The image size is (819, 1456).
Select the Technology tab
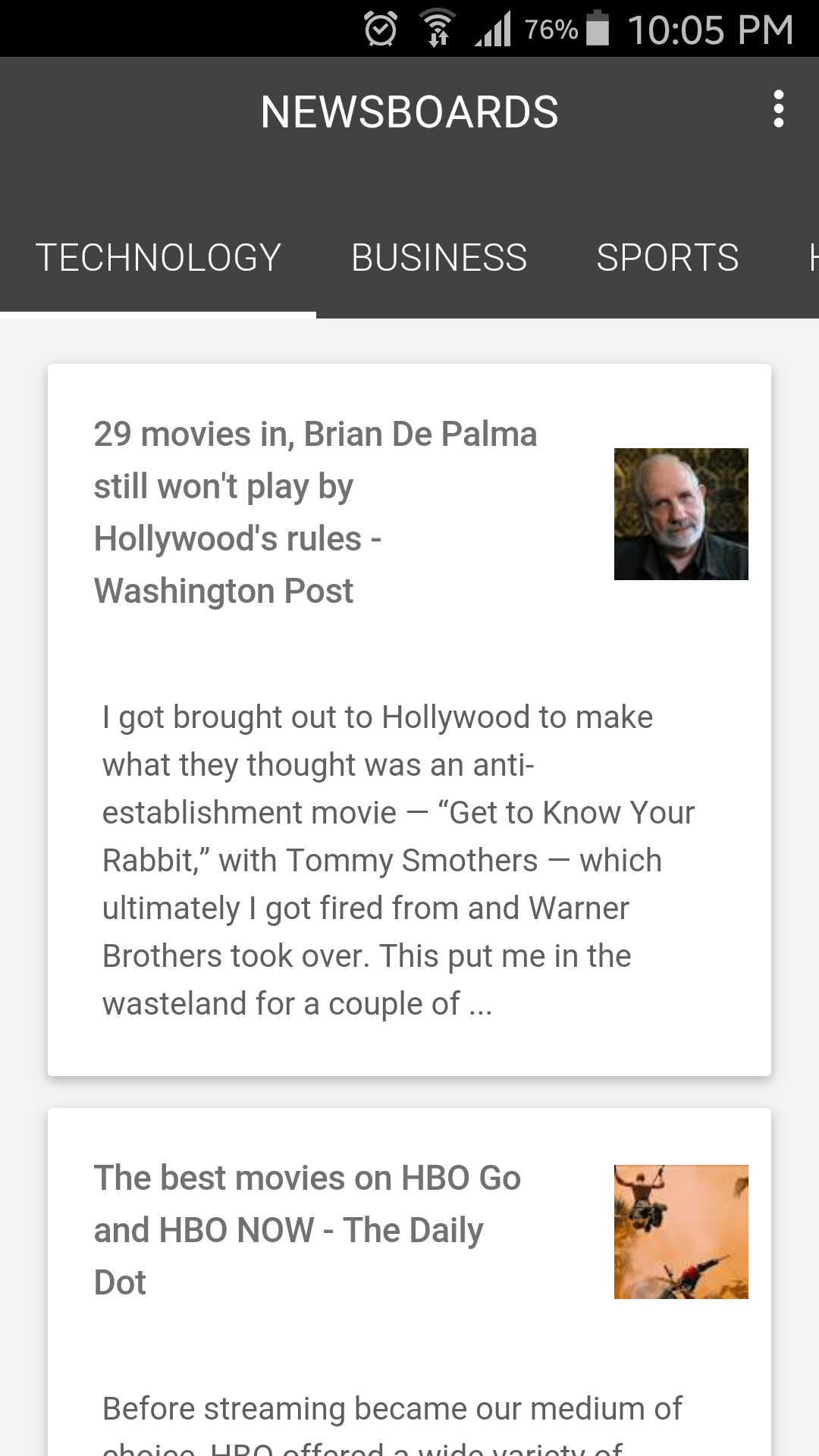(158, 258)
